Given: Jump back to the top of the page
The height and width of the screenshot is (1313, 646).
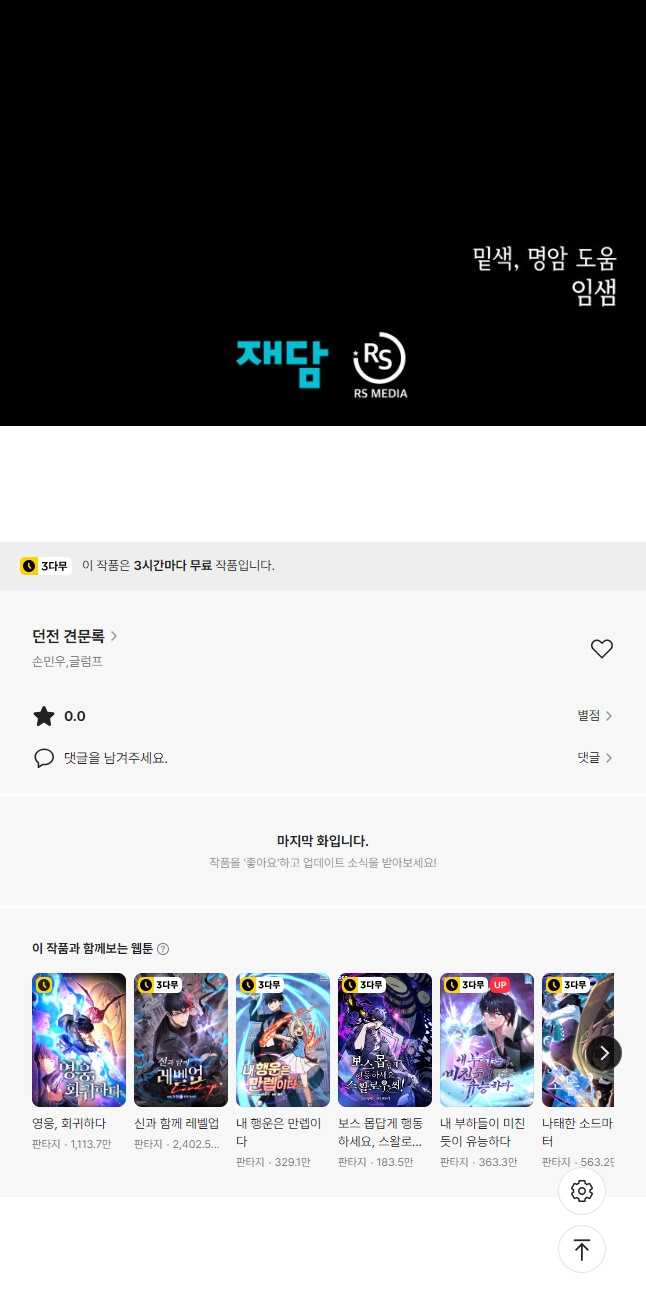Looking at the screenshot, I should click(582, 1249).
